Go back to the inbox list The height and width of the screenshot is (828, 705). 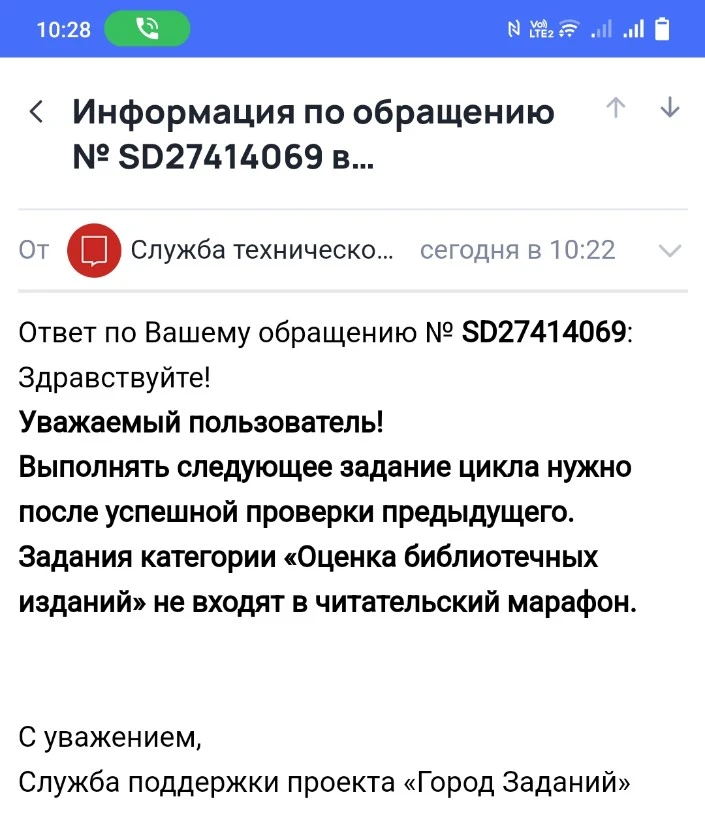36,111
